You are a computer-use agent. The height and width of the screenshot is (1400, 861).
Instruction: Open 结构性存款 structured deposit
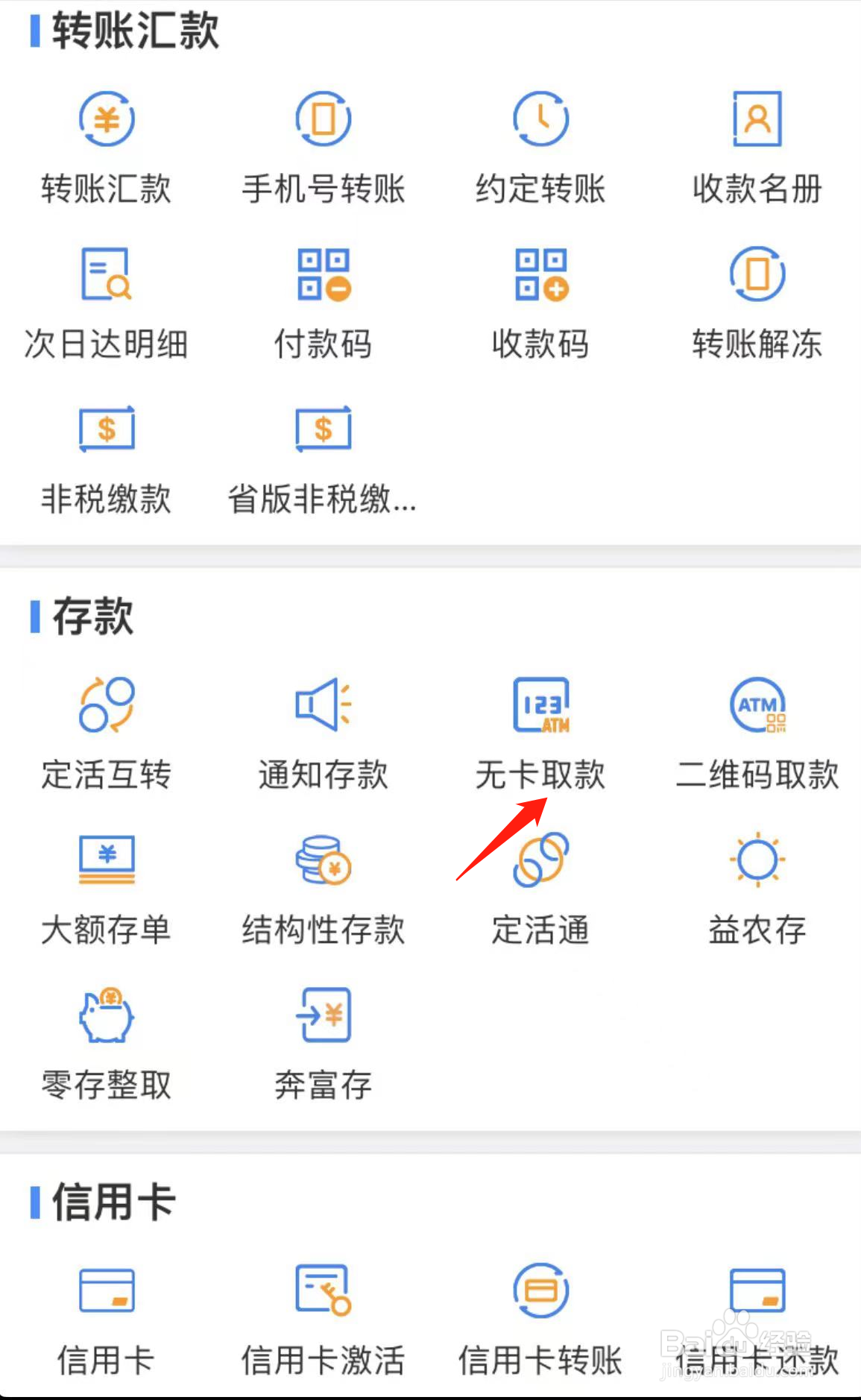(x=323, y=890)
